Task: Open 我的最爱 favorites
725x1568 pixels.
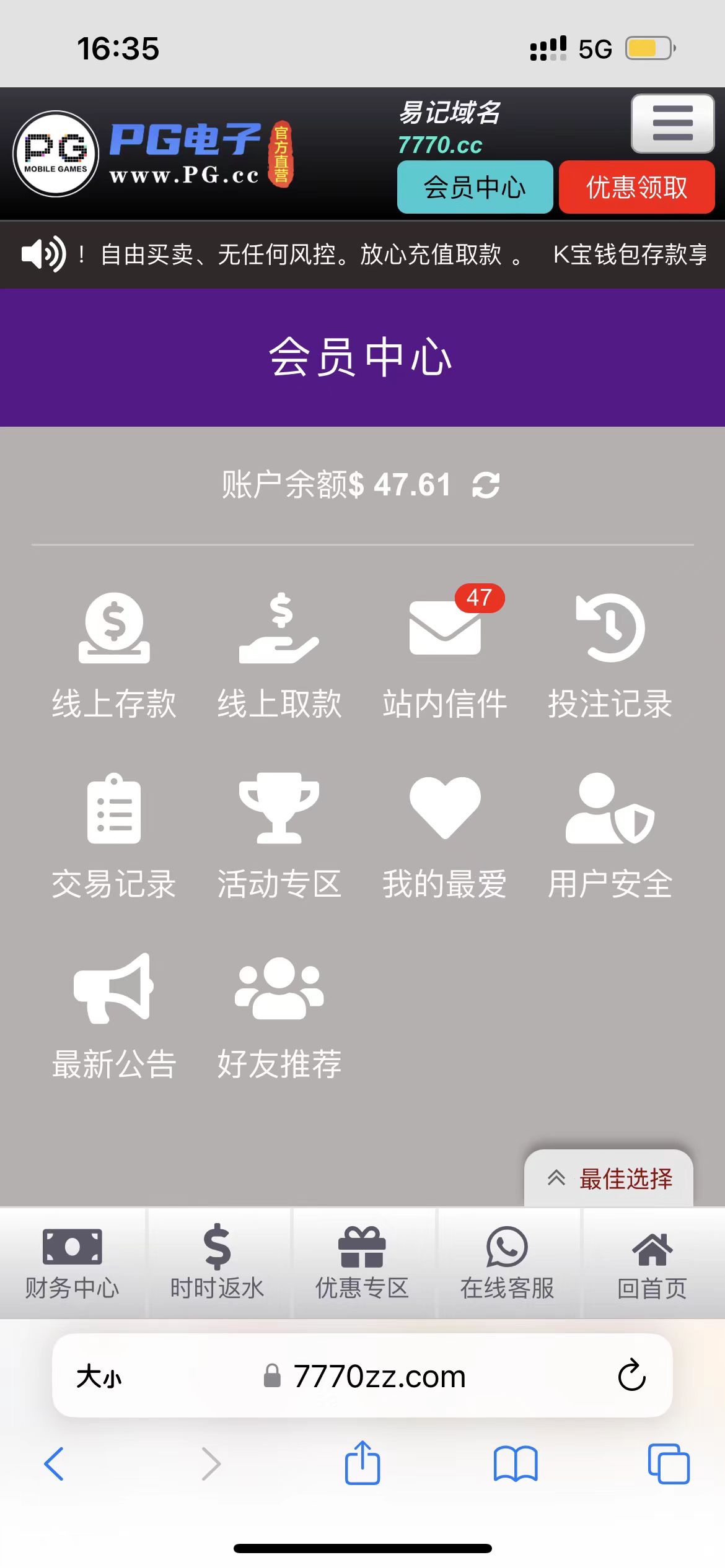Action: pos(445,835)
